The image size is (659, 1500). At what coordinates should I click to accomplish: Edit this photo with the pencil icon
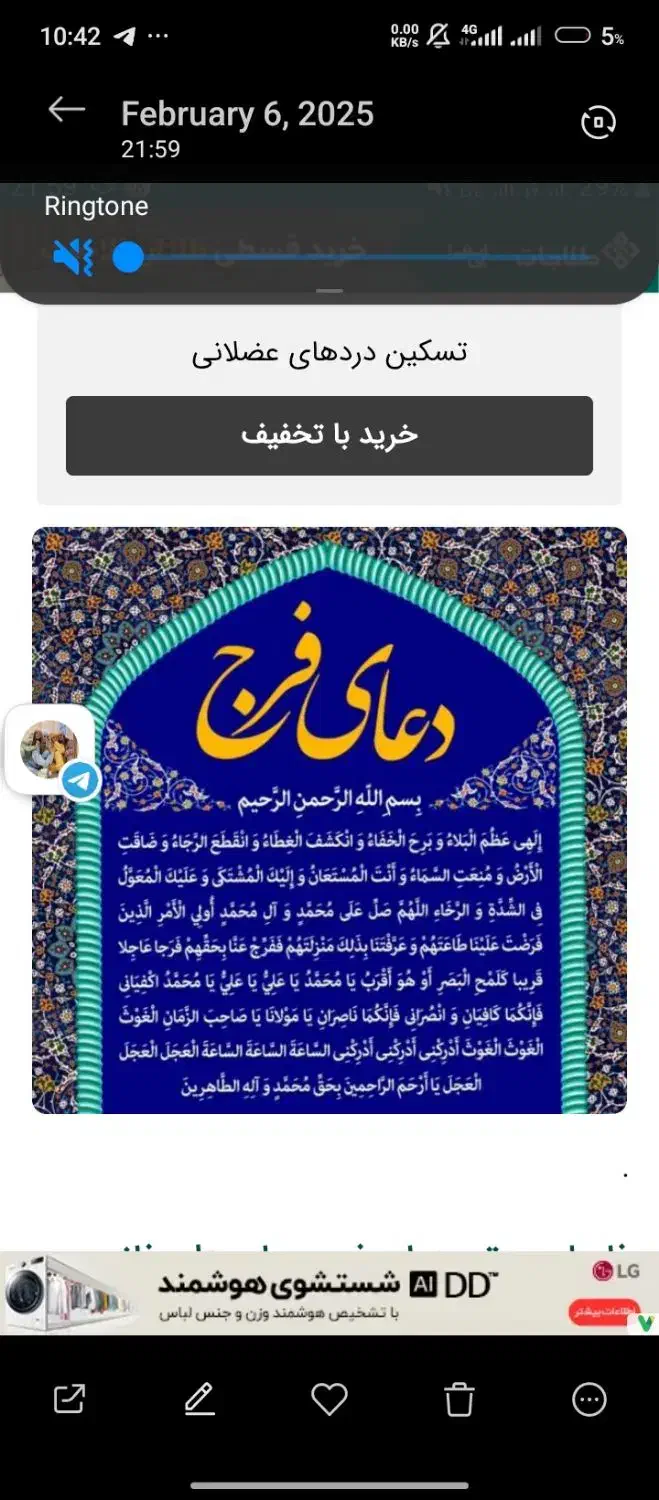click(x=200, y=1399)
